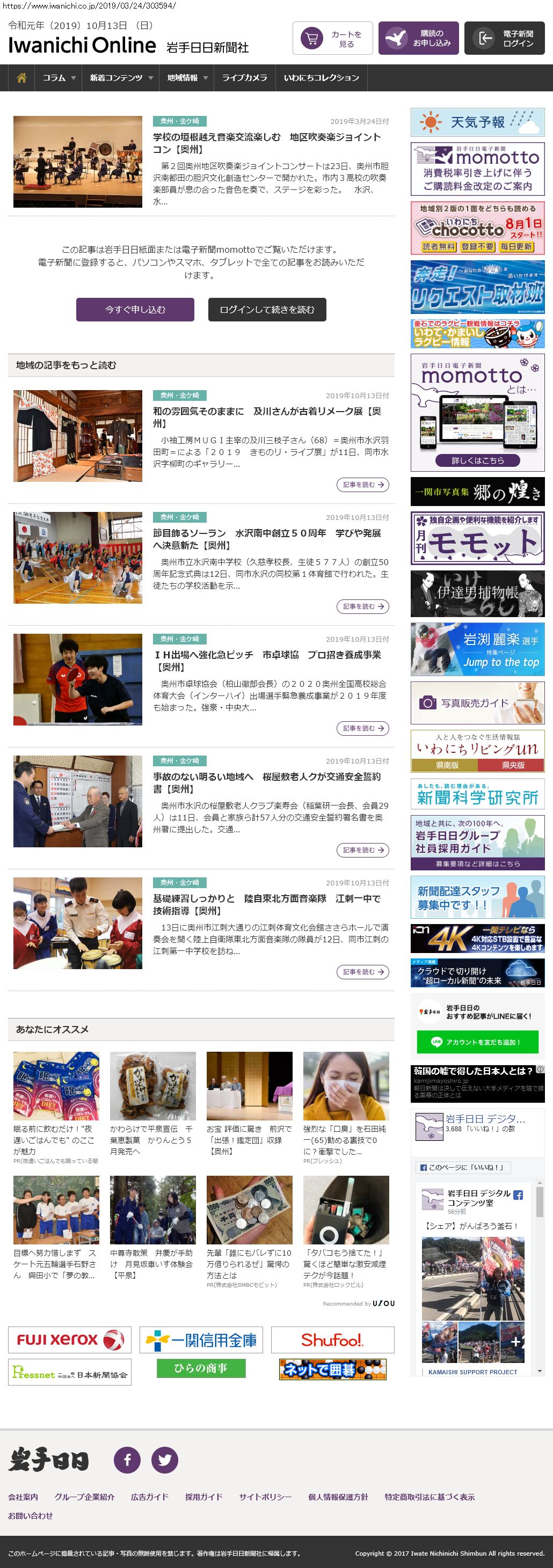This screenshot has height=1568, width=553.
Task: Open the Facebook icon in the footer
Action: (x=127, y=1460)
